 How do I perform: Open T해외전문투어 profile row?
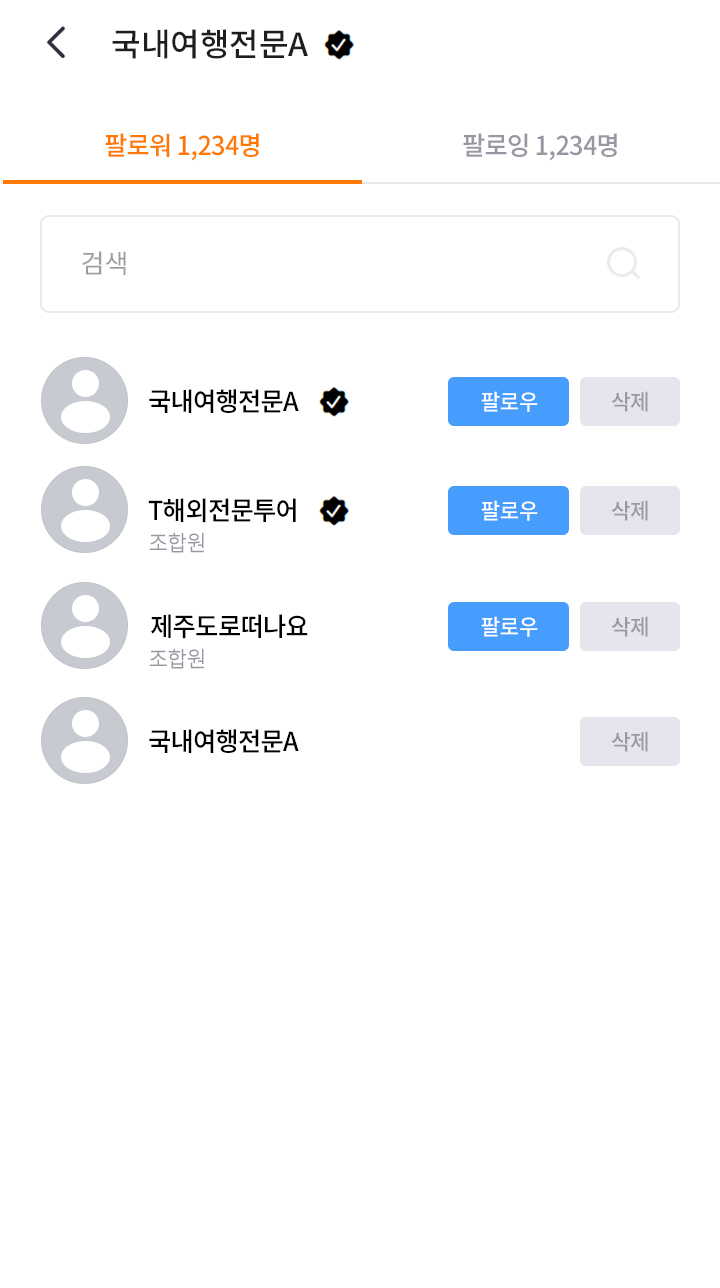(222, 511)
